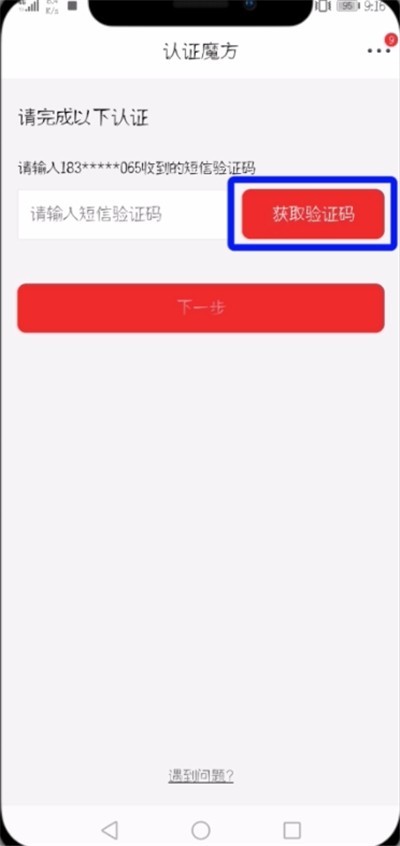
Task: Go back using system back arrow
Action: (110, 829)
